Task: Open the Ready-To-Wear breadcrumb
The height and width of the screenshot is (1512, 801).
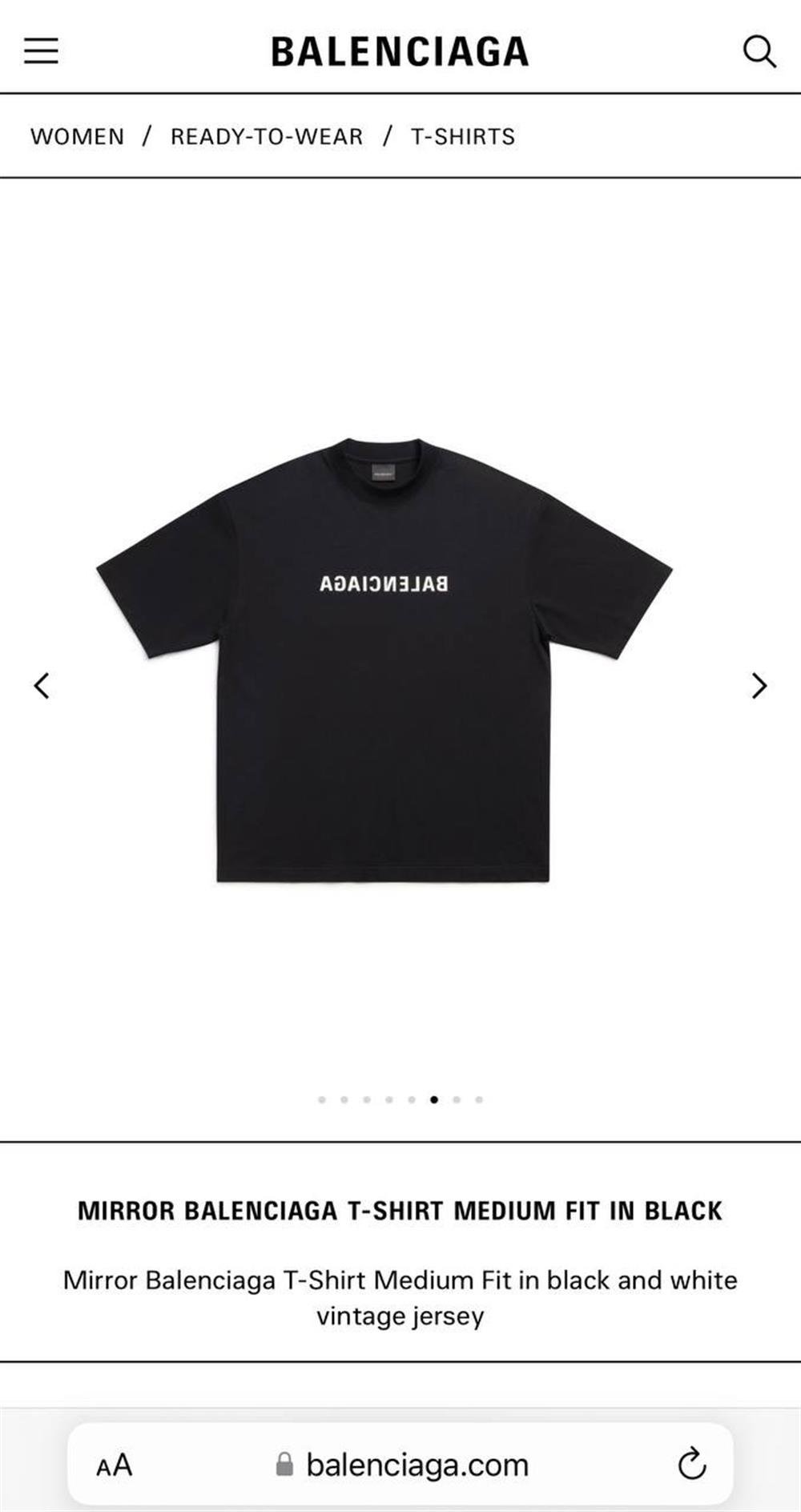Action: point(267,137)
